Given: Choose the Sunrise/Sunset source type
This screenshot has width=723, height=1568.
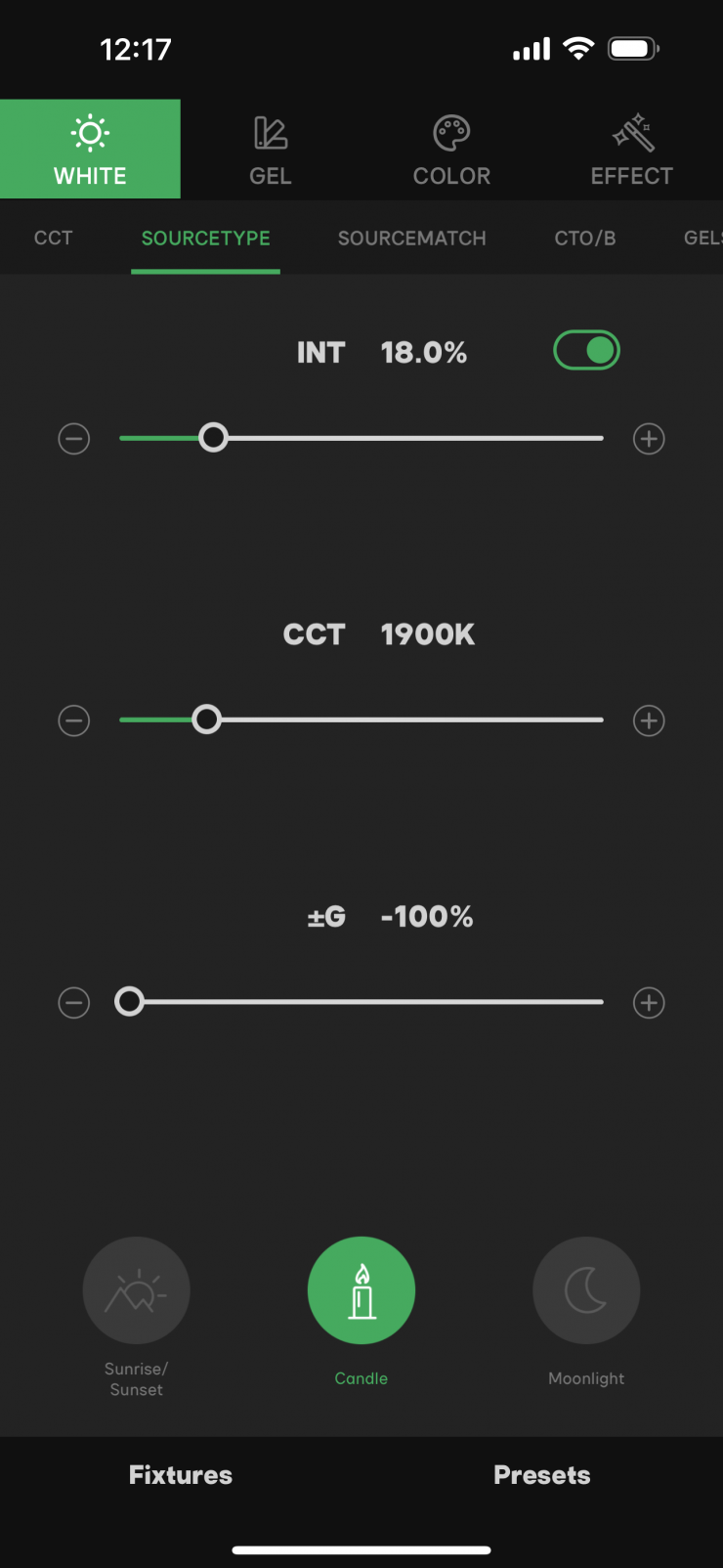Looking at the screenshot, I should (136, 1290).
